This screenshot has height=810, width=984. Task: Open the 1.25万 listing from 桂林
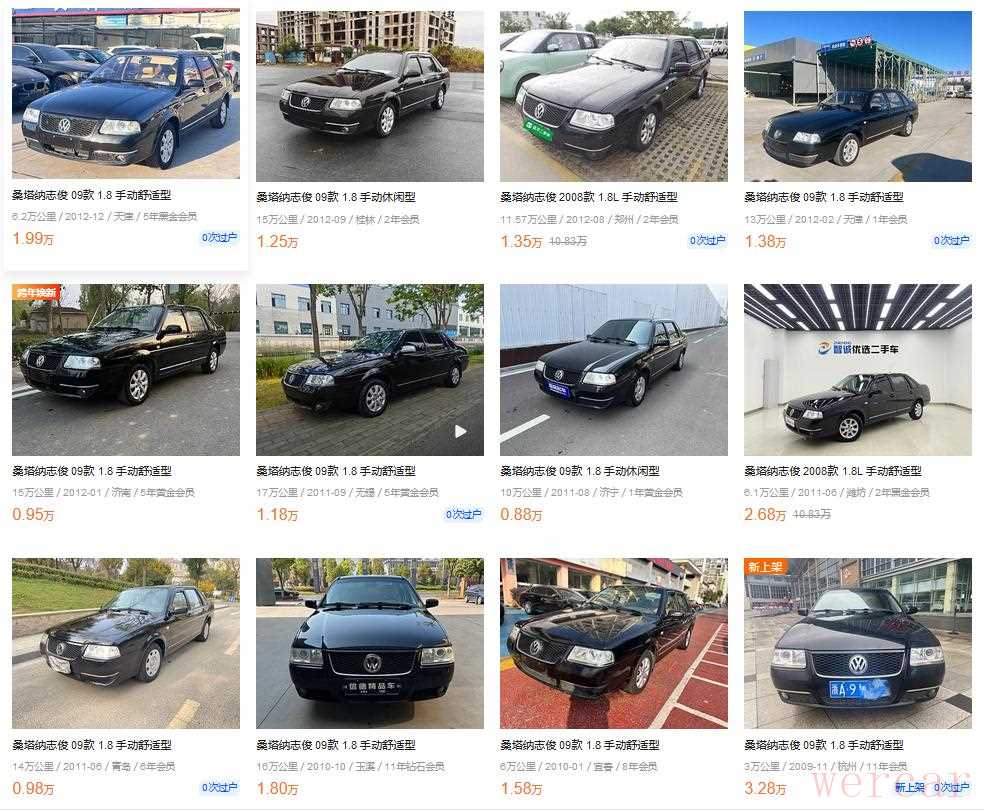click(369, 96)
